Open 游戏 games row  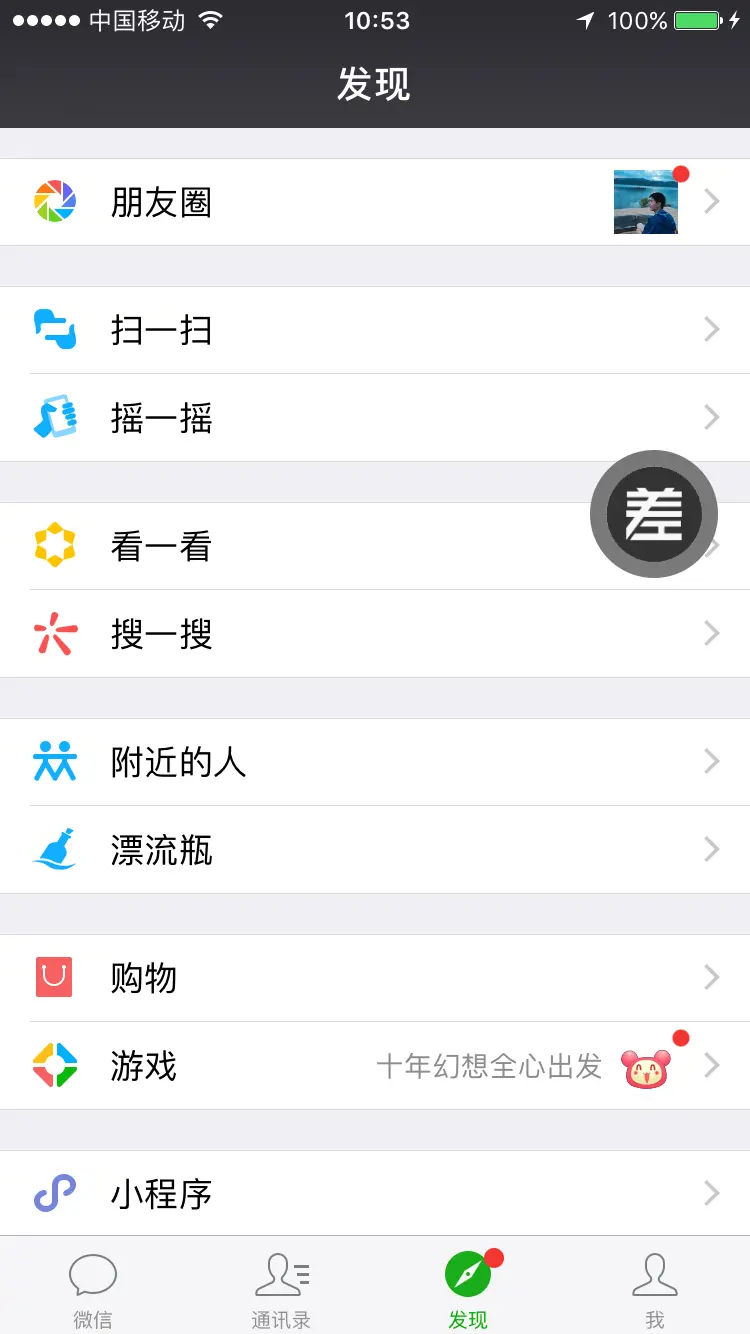(x=375, y=1065)
